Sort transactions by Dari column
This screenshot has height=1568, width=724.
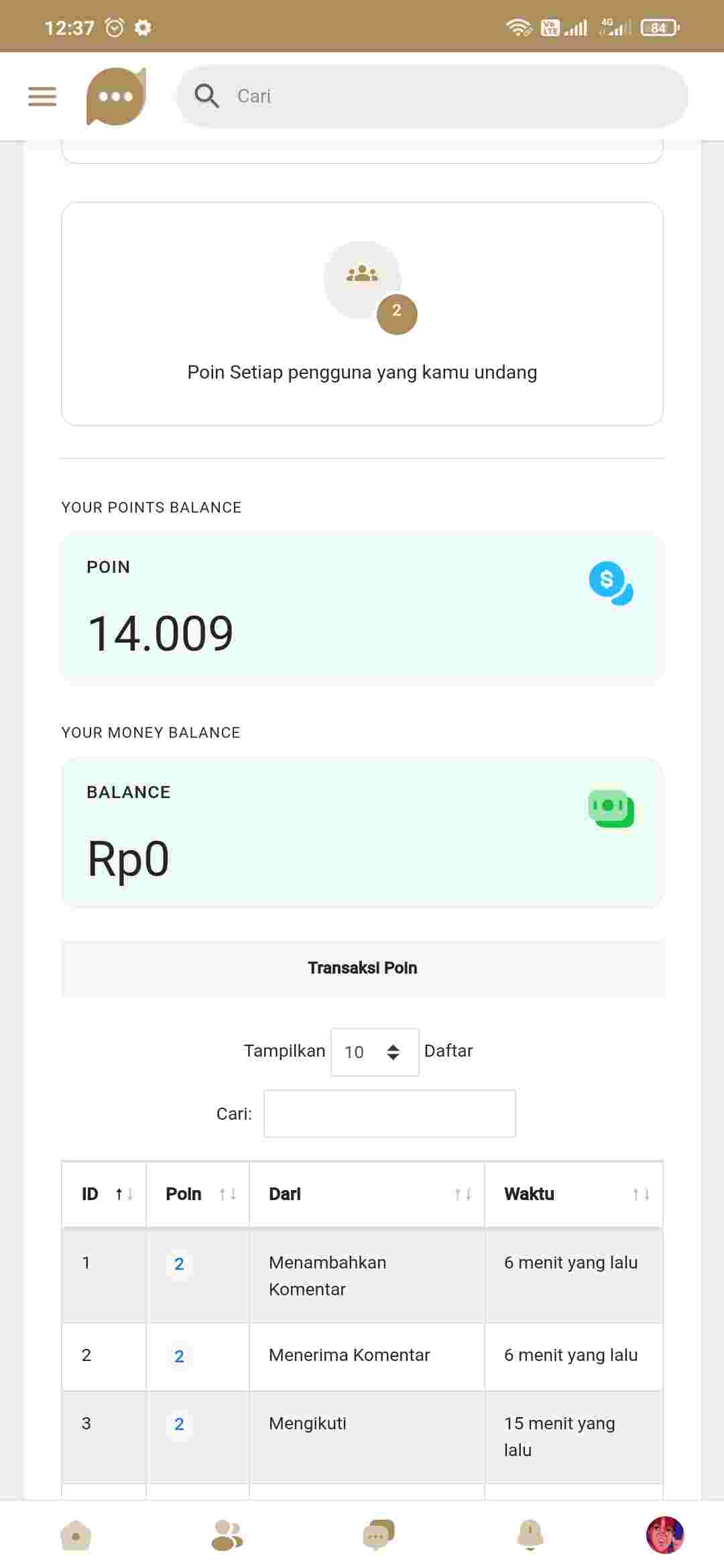pos(367,1194)
